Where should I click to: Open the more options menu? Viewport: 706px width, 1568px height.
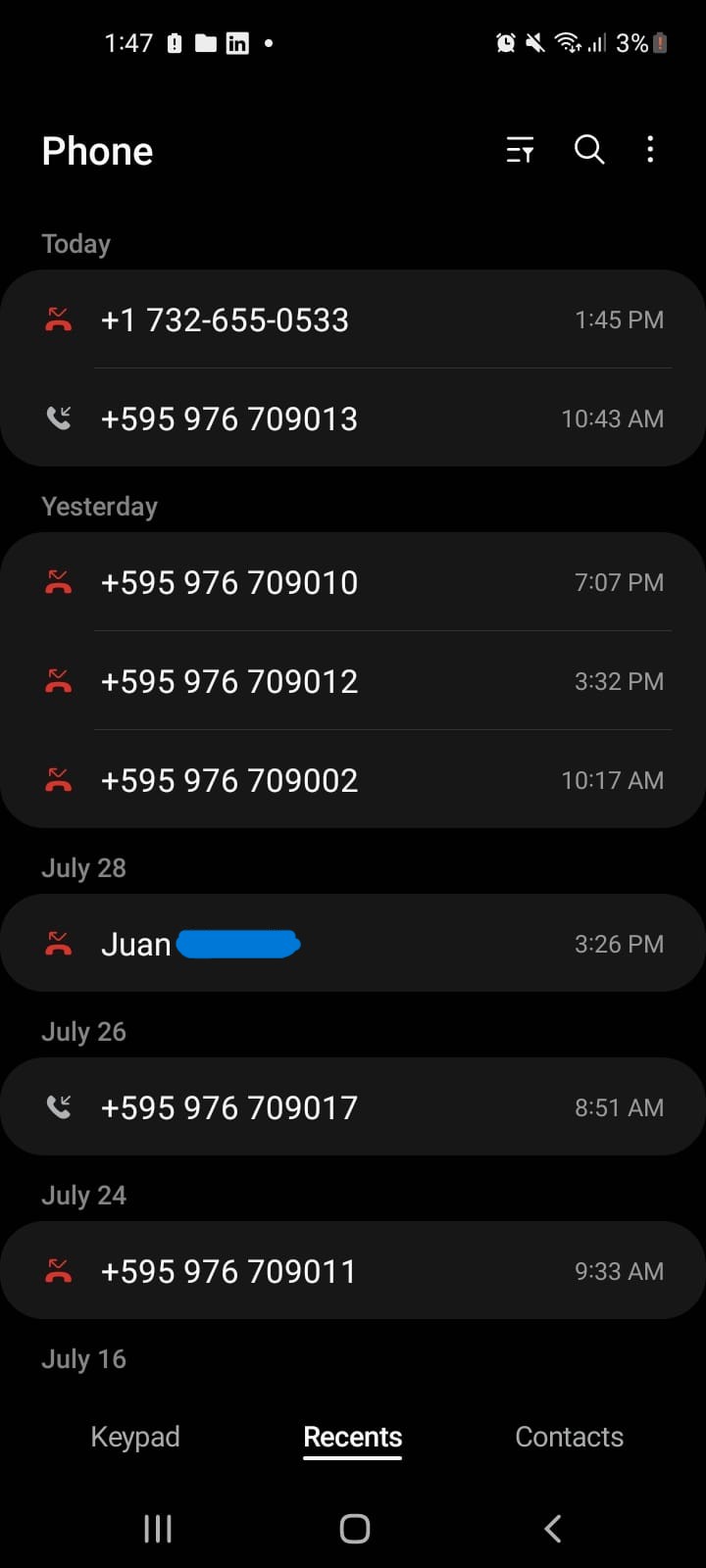coord(650,150)
